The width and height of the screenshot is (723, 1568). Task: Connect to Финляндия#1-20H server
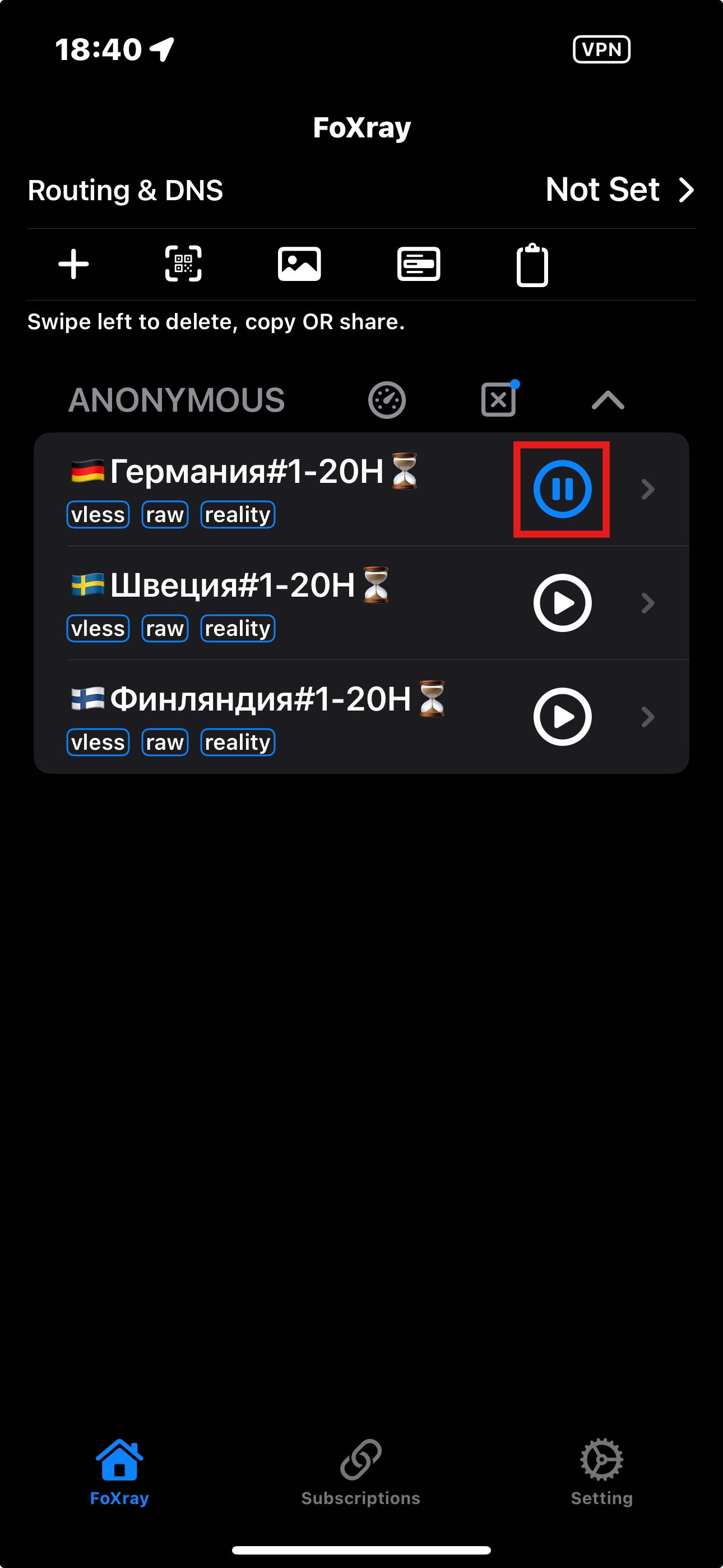click(x=562, y=717)
